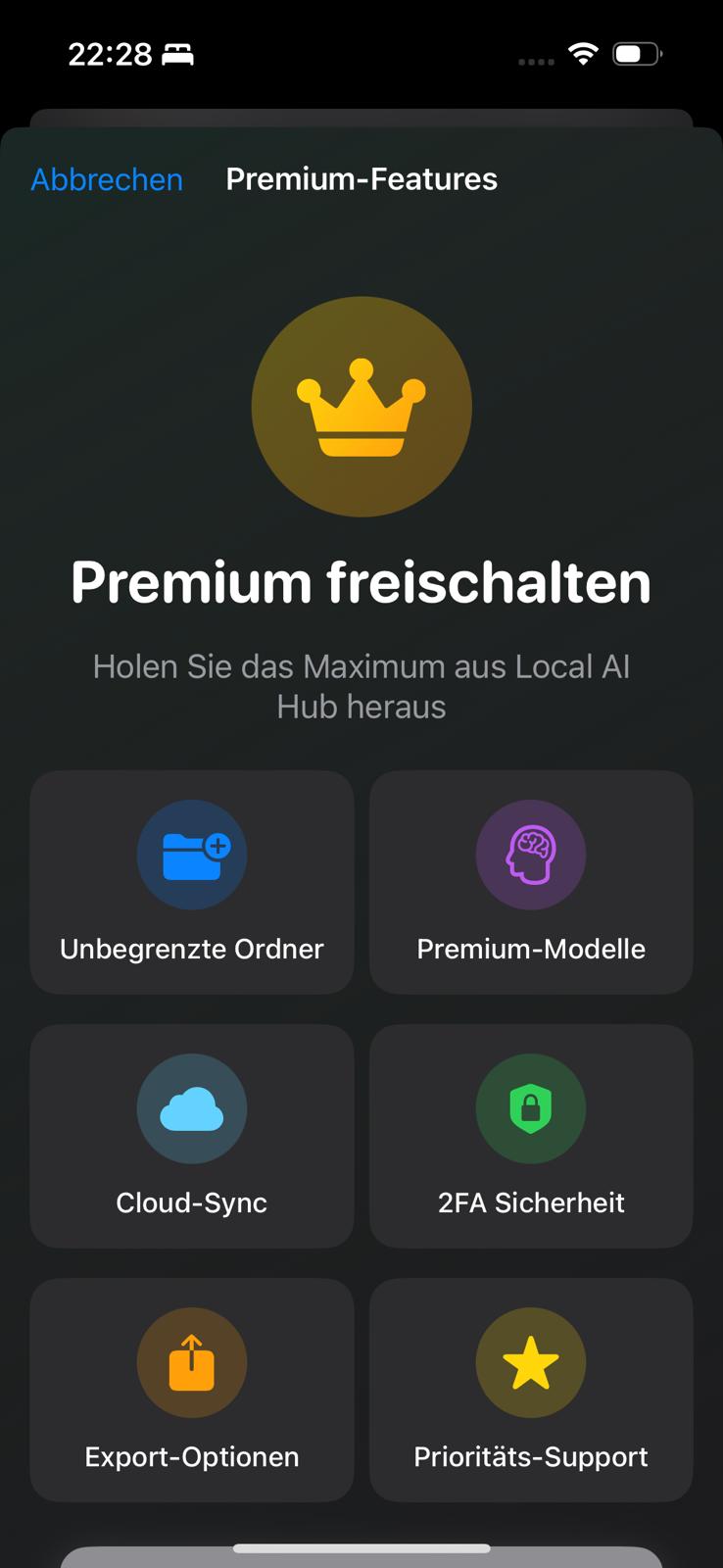
Task: Tap the Prioritäts-Support feature card
Action: click(530, 1390)
